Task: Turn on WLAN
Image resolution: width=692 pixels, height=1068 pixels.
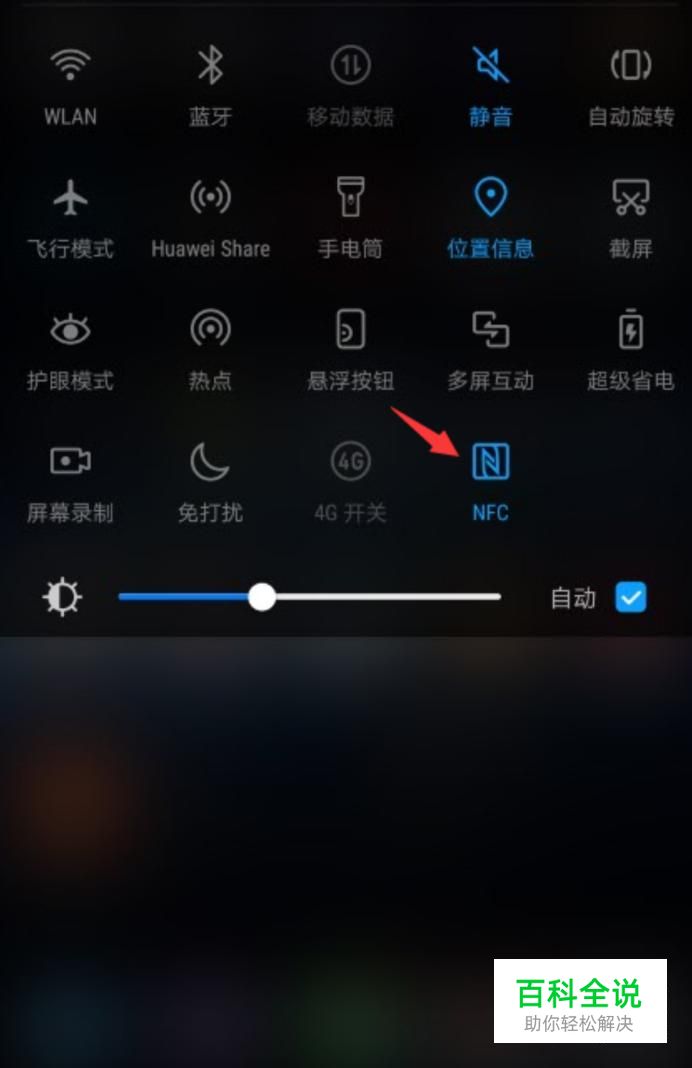Action: click(69, 67)
